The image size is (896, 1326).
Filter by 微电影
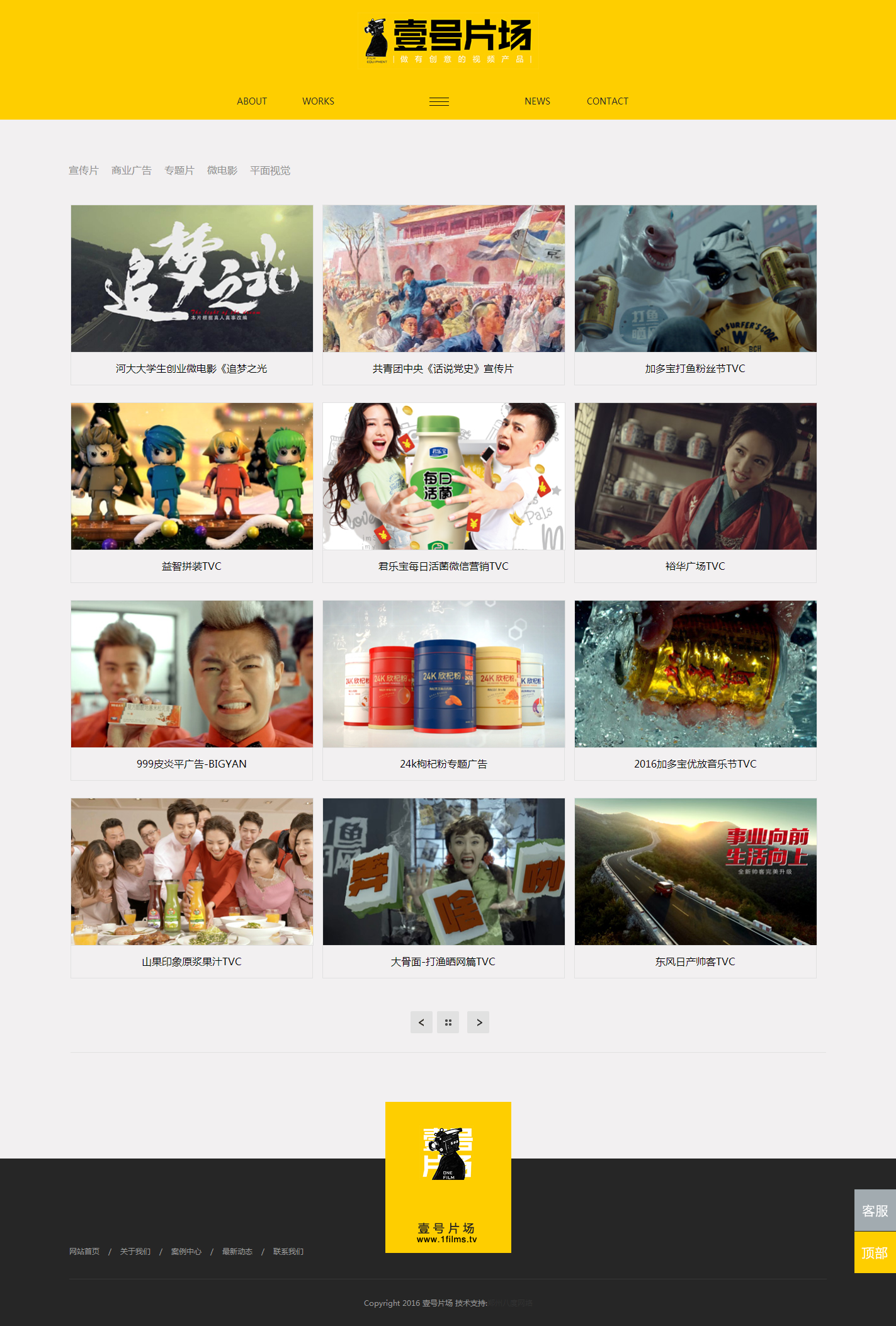tap(222, 171)
